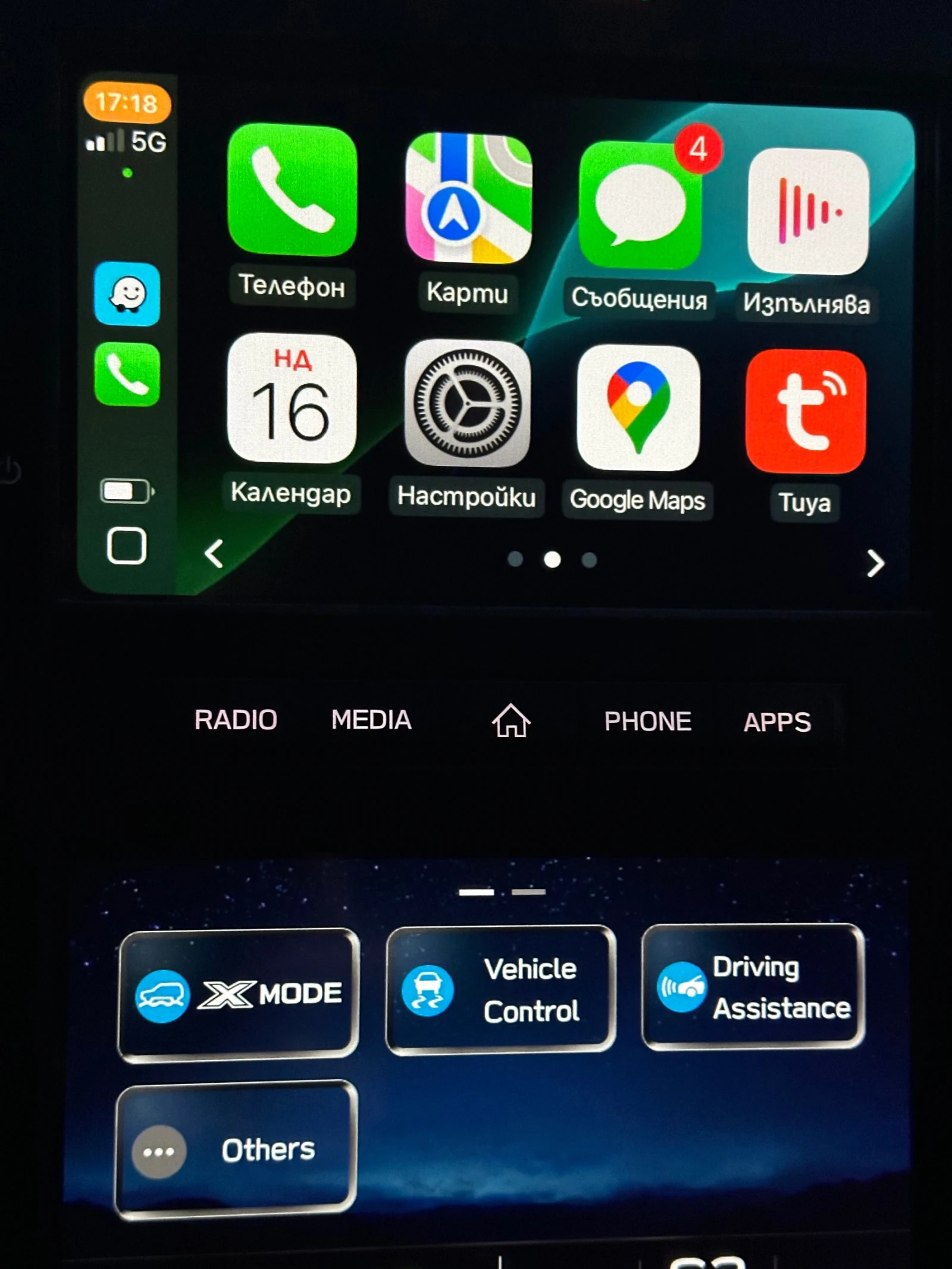Open the Телефон app

[x=292, y=190]
